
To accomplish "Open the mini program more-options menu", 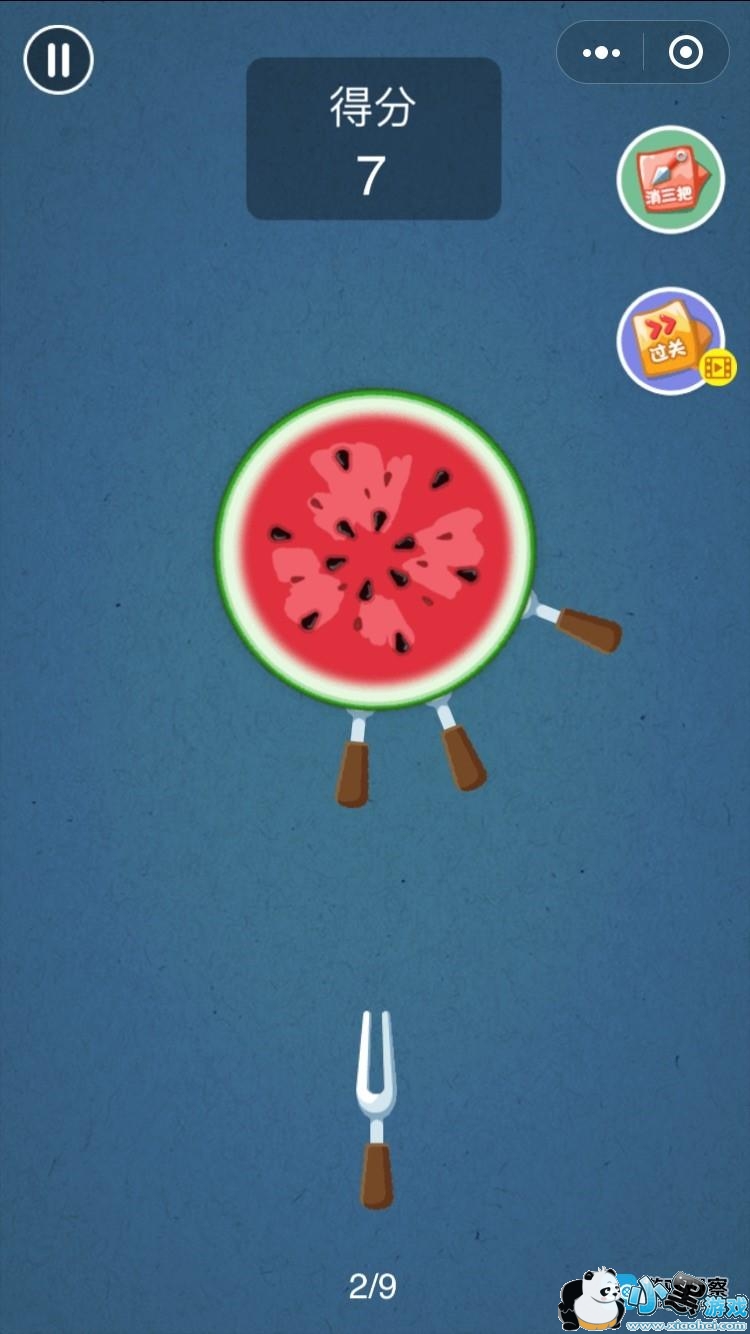I will [x=601, y=53].
